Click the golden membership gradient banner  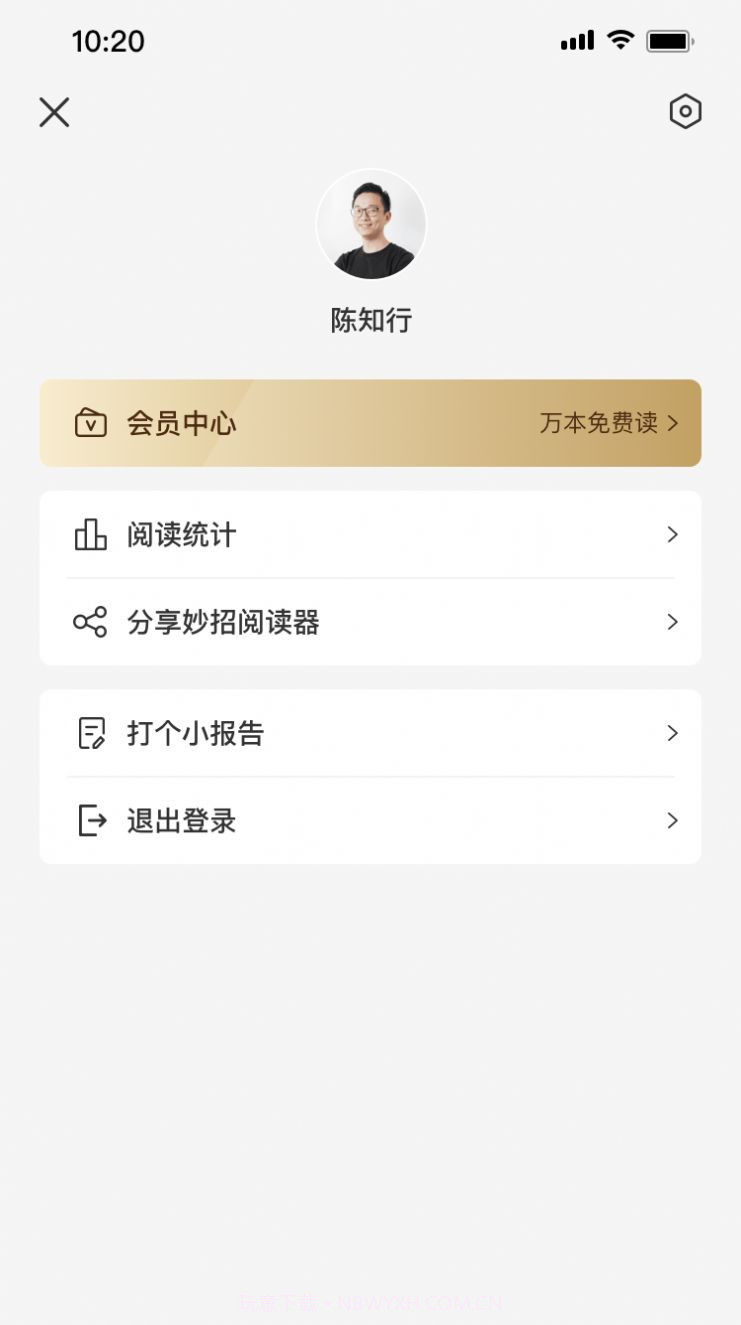click(x=370, y=423)
